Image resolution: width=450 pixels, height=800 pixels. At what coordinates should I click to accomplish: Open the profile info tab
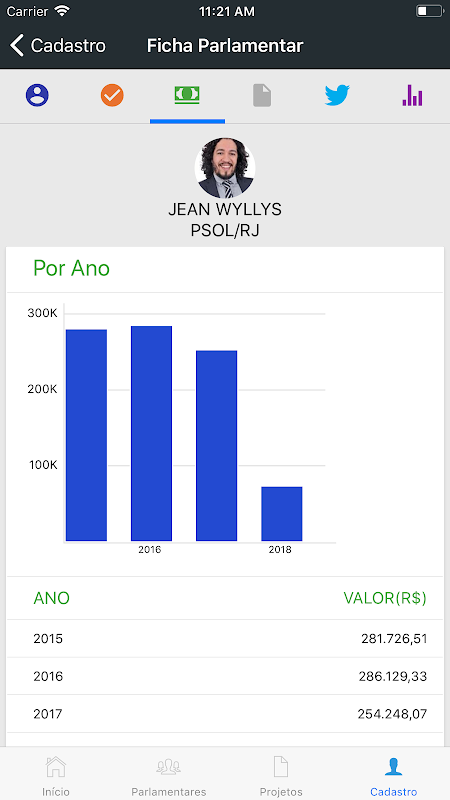tap(37, 95)
